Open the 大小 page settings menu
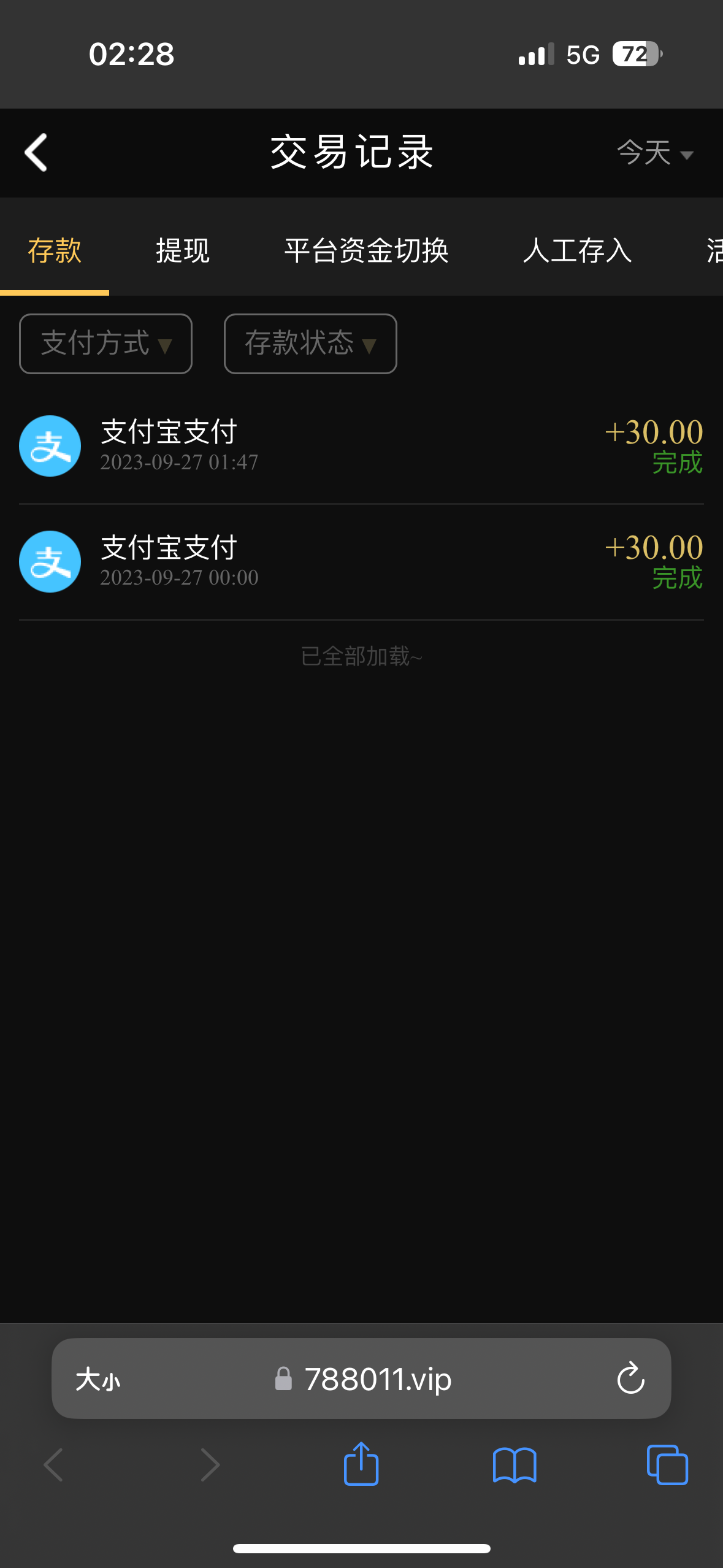 [98, 1380]
